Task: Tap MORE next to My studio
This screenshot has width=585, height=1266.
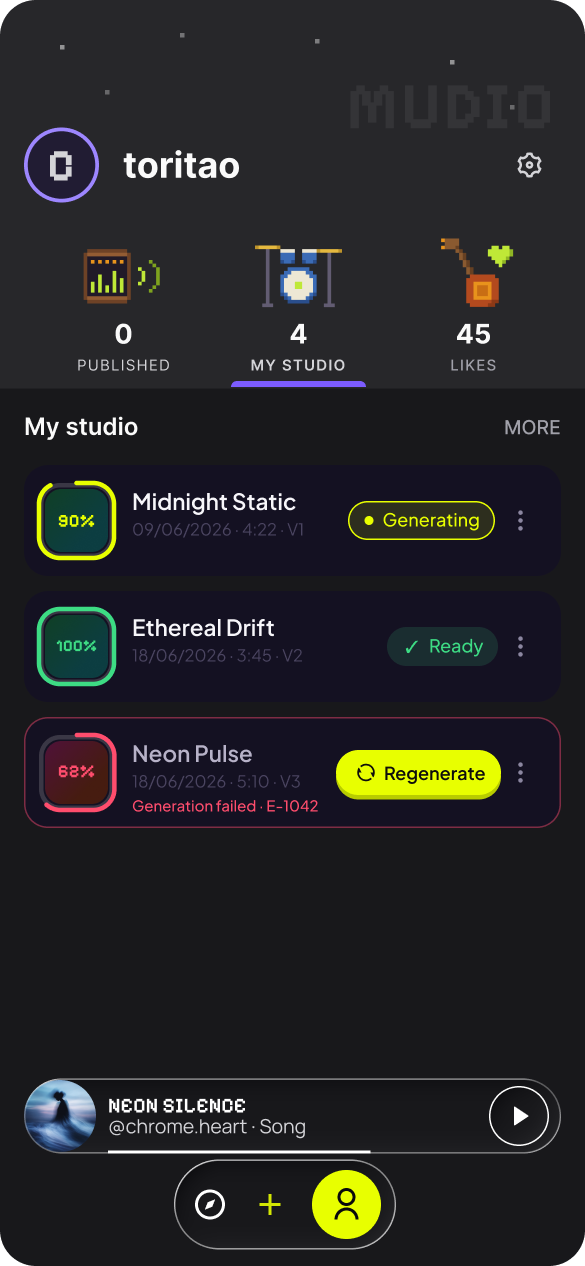Action: point(532,427)
